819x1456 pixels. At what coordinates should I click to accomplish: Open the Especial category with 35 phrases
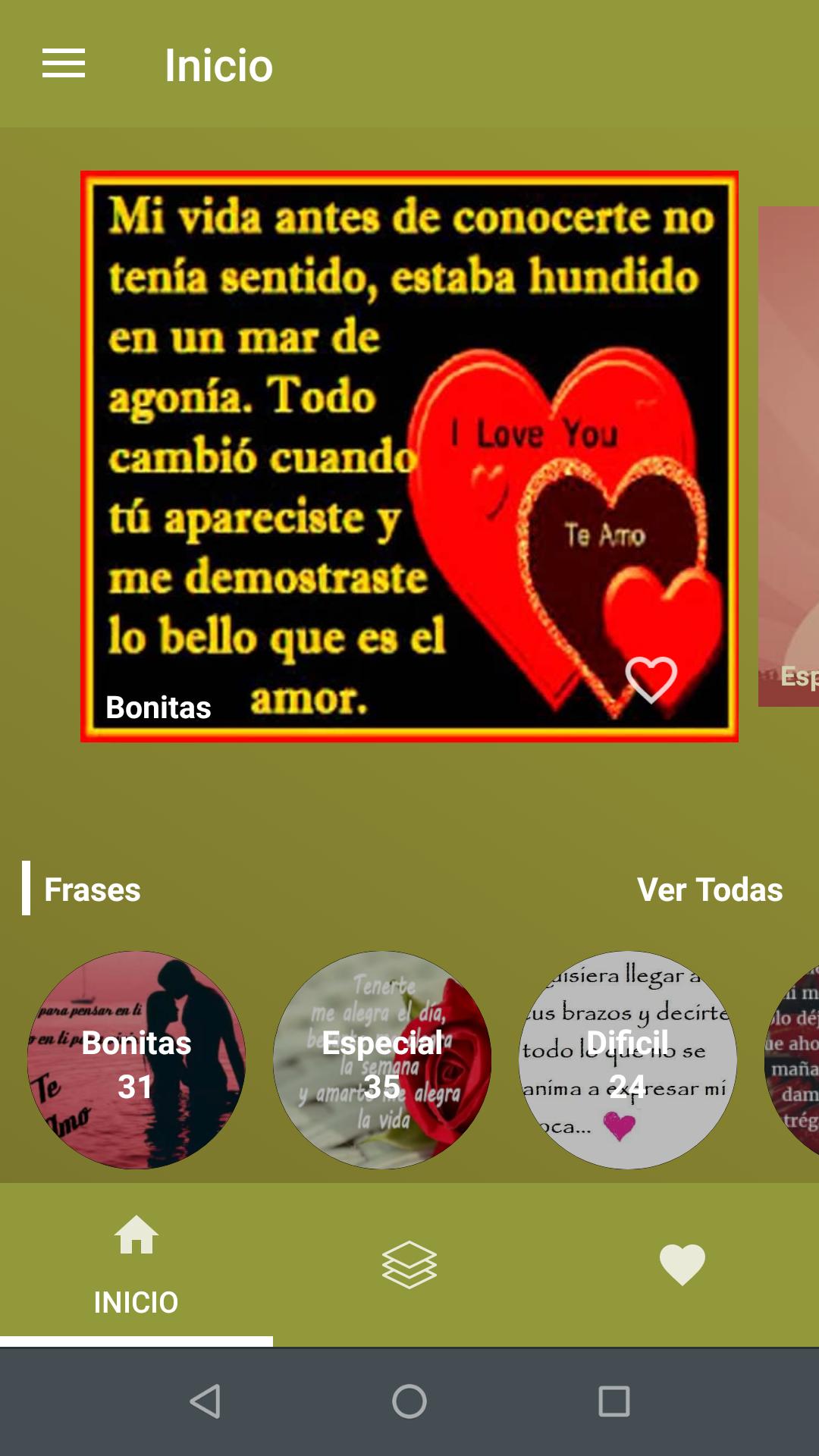[x=382, y=1060]
